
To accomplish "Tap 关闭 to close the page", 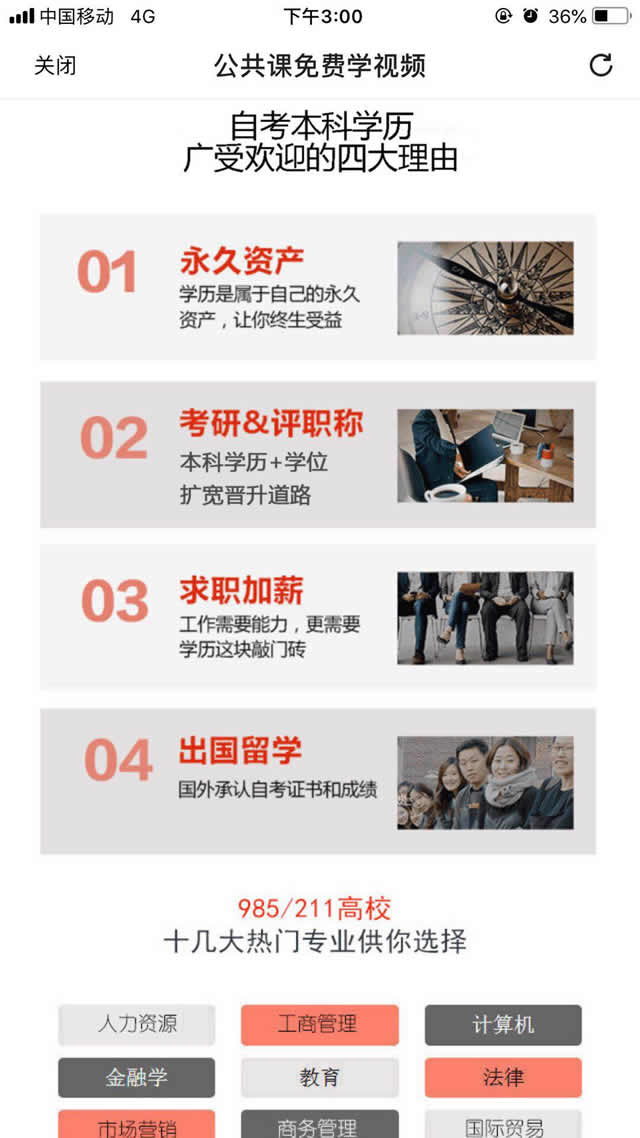I will coord(55,66).
